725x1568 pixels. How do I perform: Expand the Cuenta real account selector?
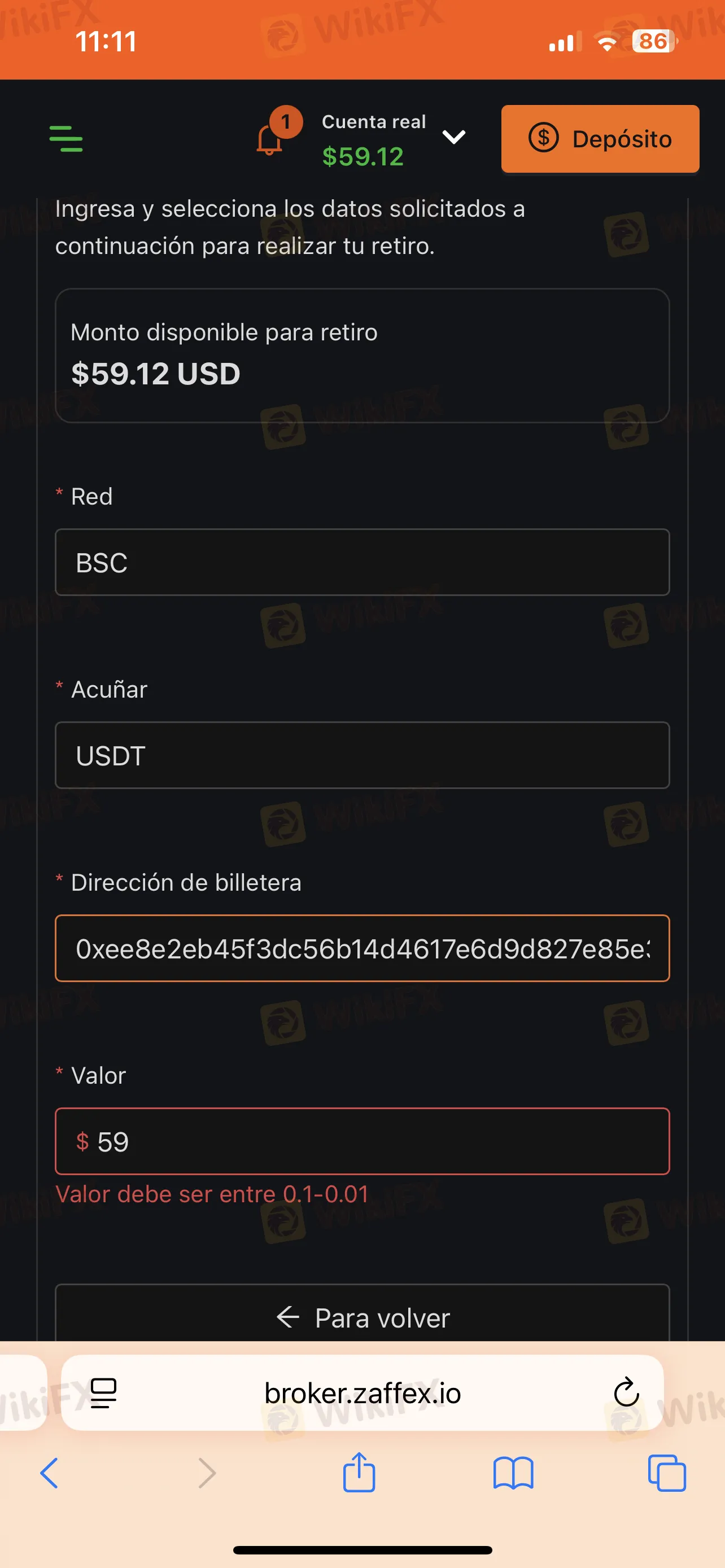click(453, 138)
